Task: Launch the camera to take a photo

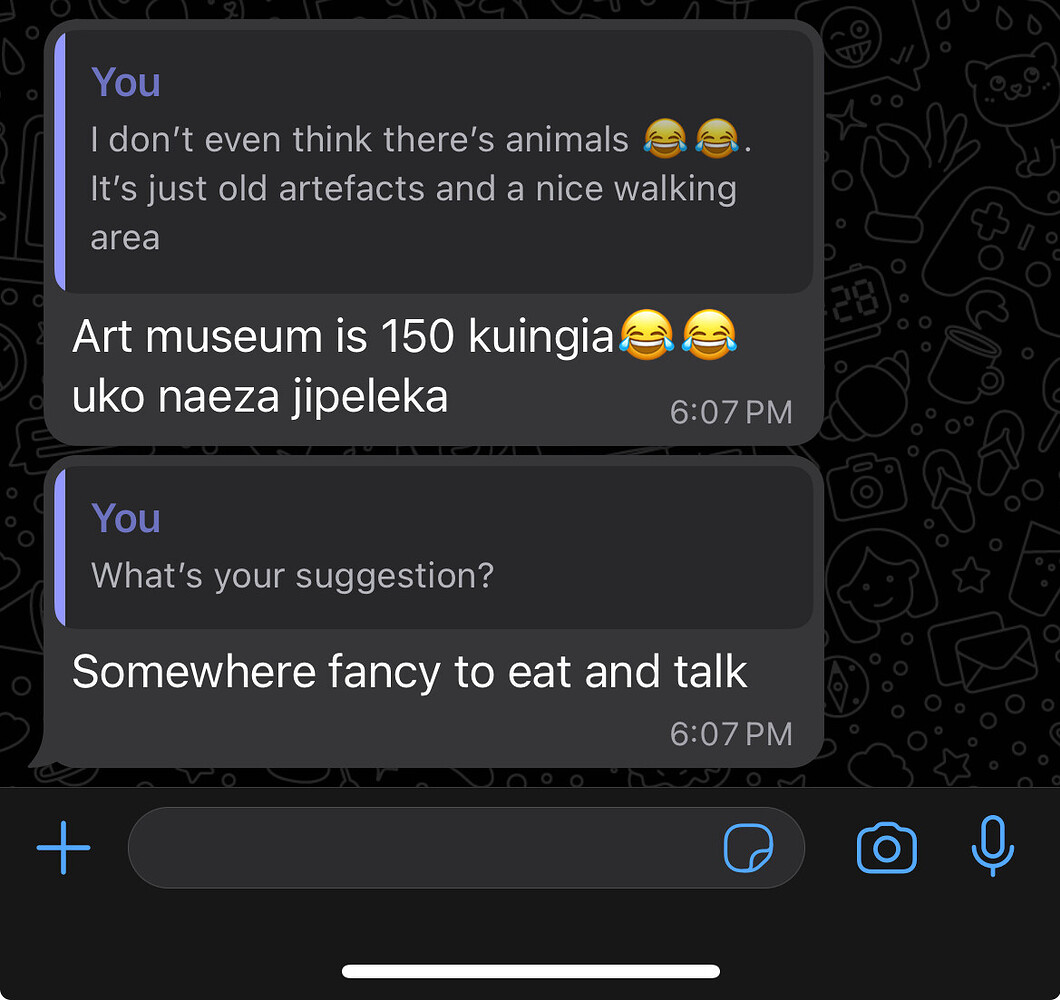Action: coord(886,848)
